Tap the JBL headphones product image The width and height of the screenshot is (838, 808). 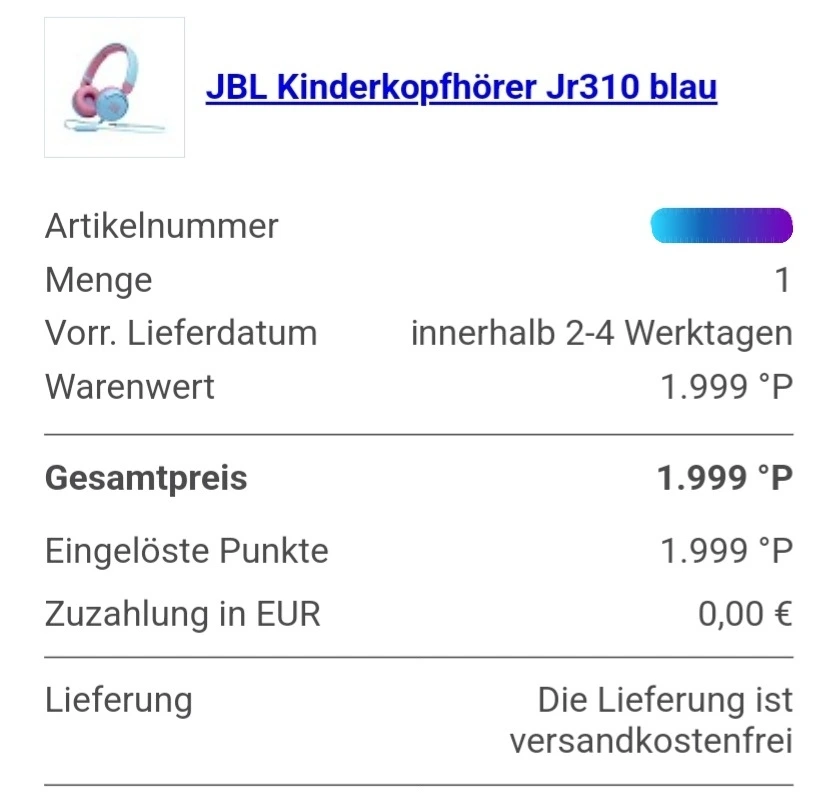(115, 88)
